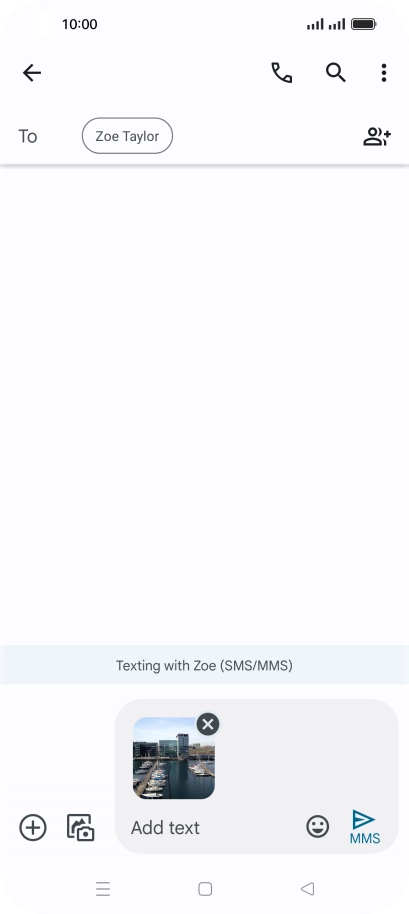This screenshot has height=914, width=409.
Task: Open the plus attachments menu
Action: tap(33, 828)
